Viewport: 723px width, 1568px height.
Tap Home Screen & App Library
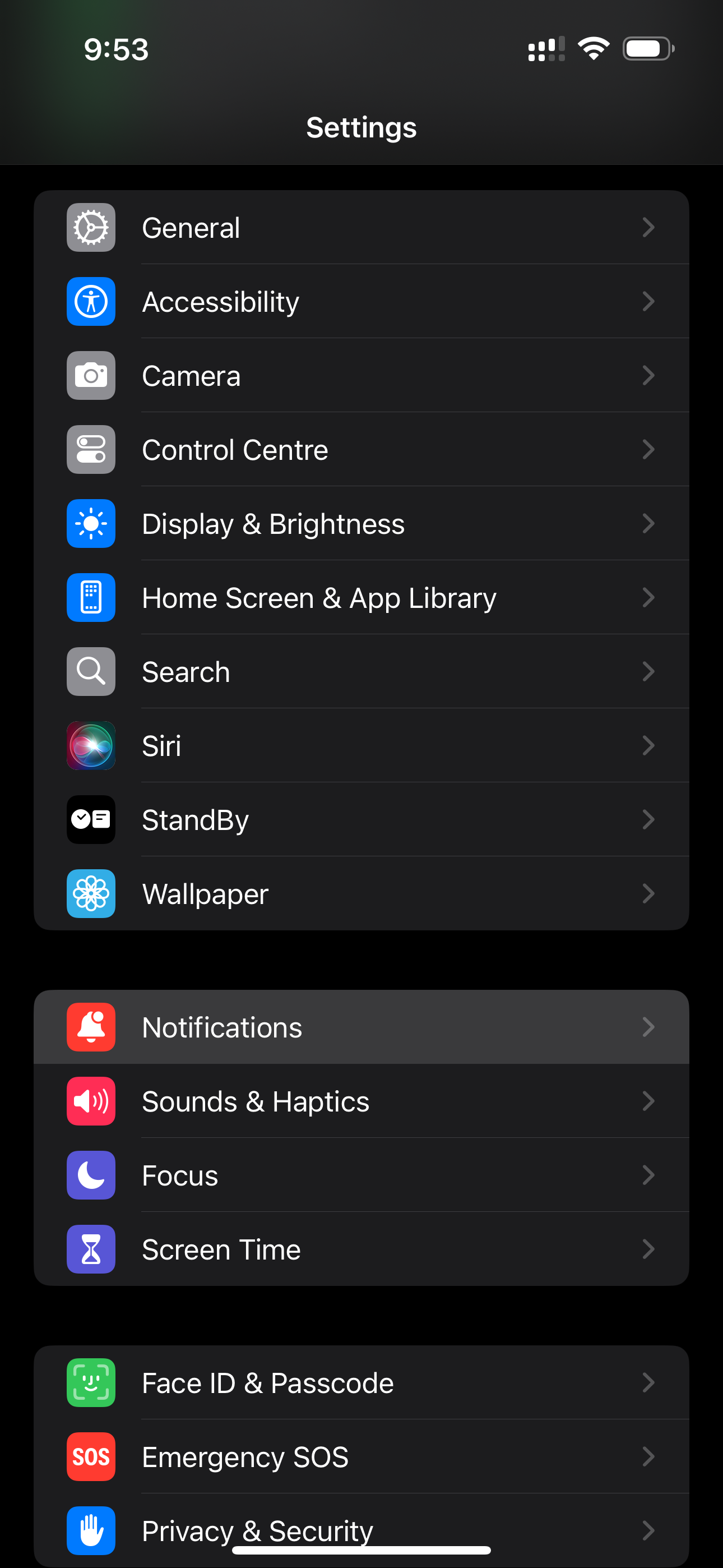point(361,598)
